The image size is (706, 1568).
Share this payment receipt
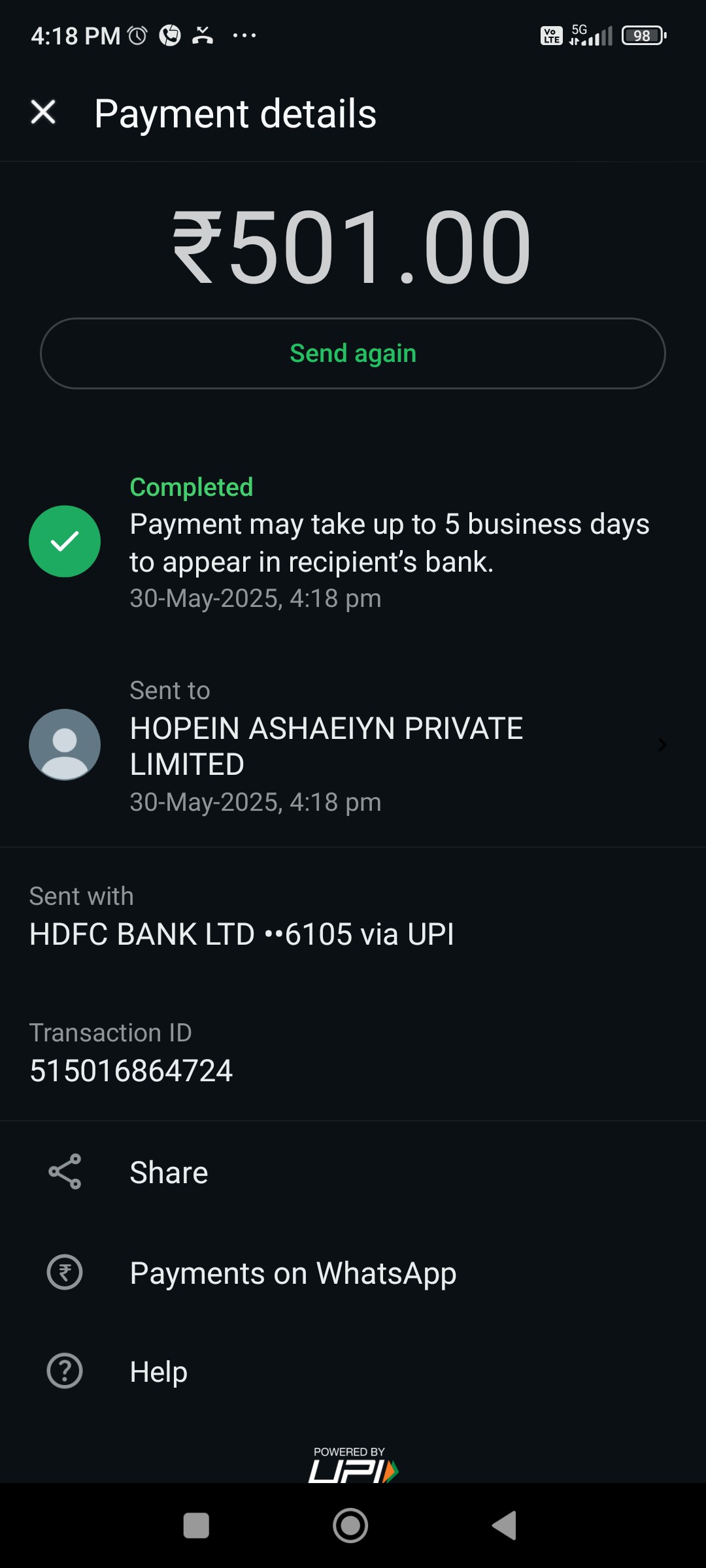(353, 1172)
